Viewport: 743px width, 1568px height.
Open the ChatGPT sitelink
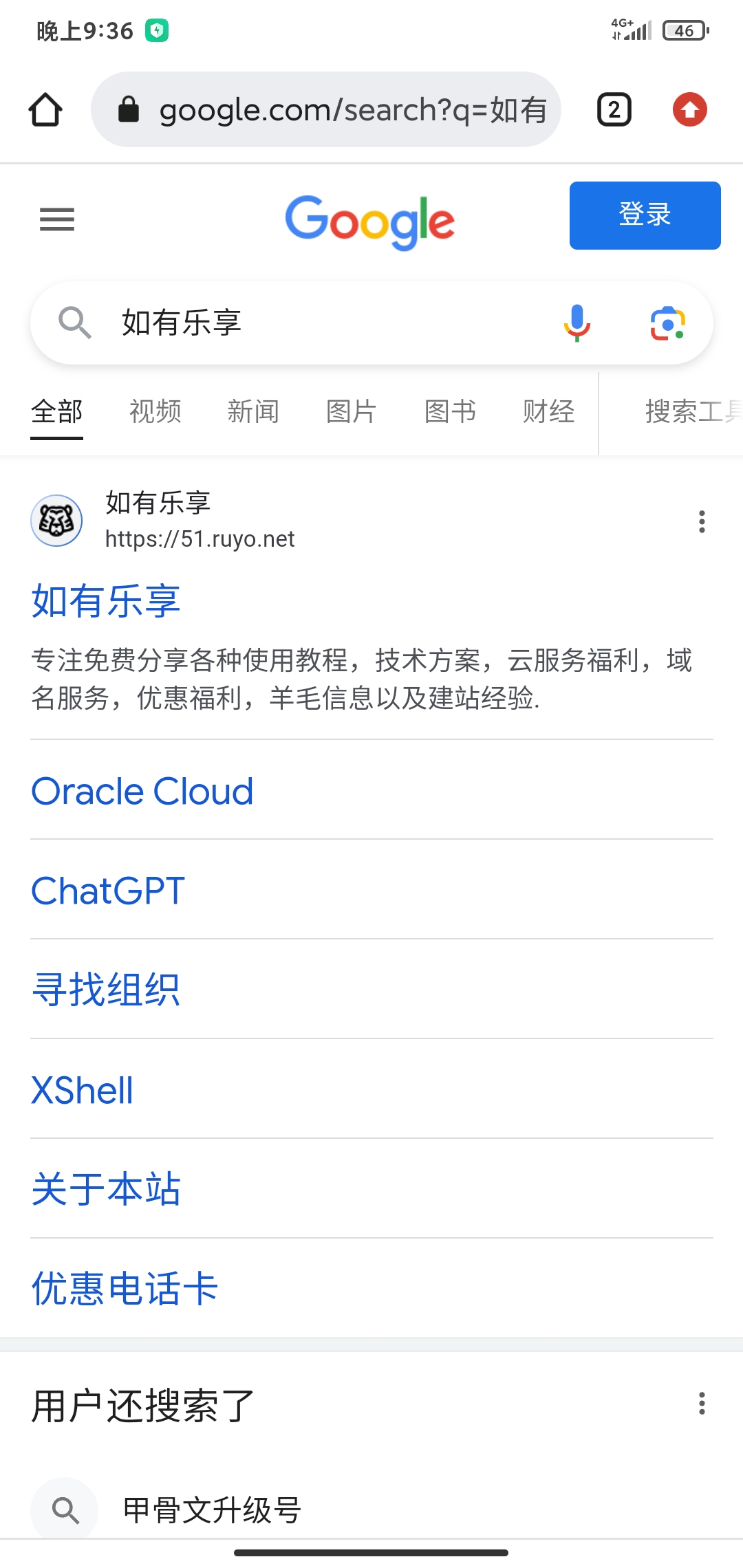point(108,891)
